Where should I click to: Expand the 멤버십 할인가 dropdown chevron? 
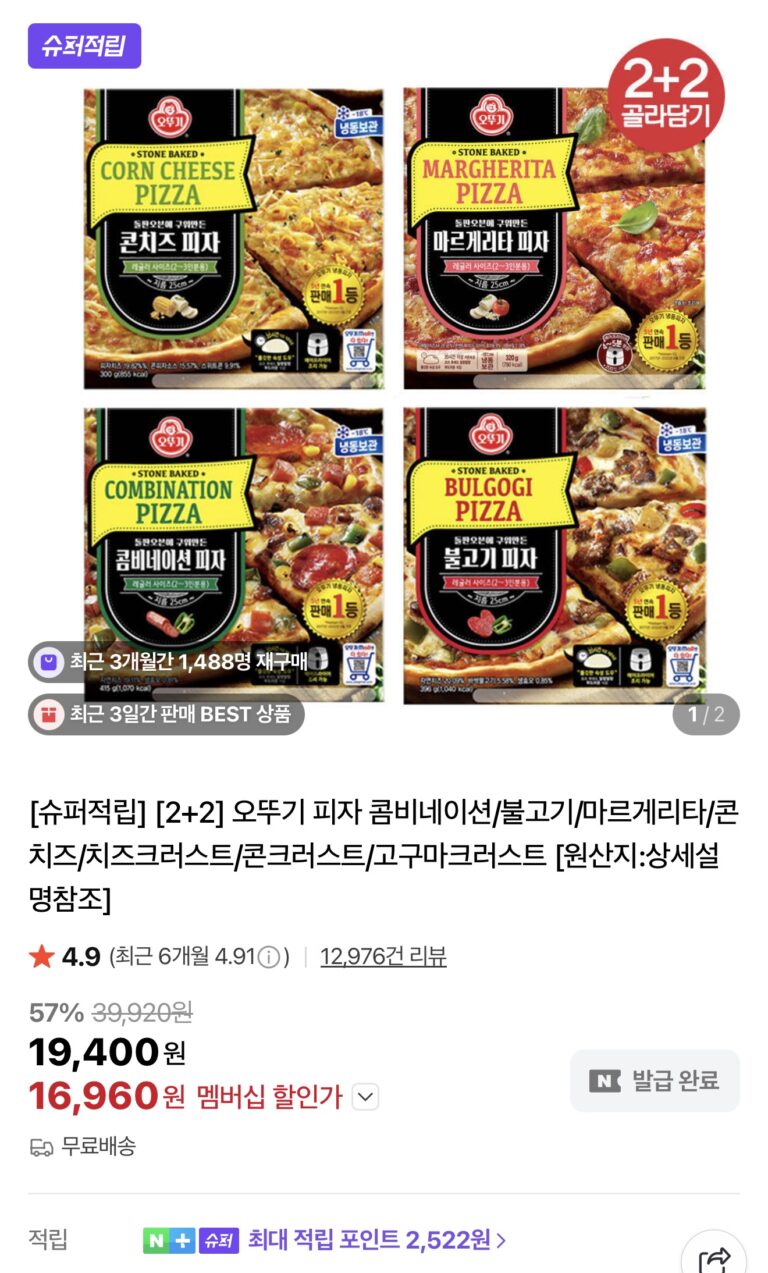pyautogui.click(x=366, y=1097)
